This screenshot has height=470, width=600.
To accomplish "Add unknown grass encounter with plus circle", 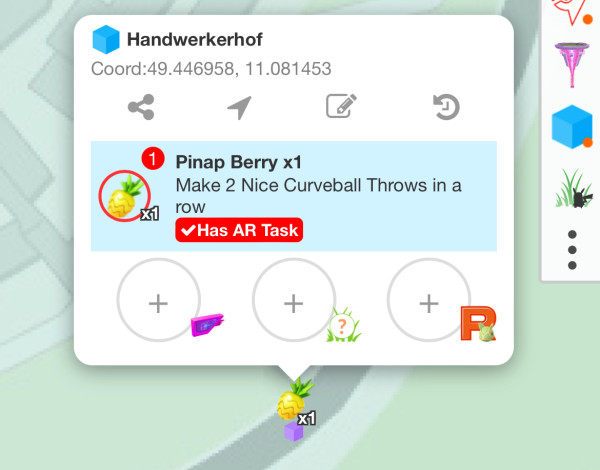I will (x=293, y=305).
